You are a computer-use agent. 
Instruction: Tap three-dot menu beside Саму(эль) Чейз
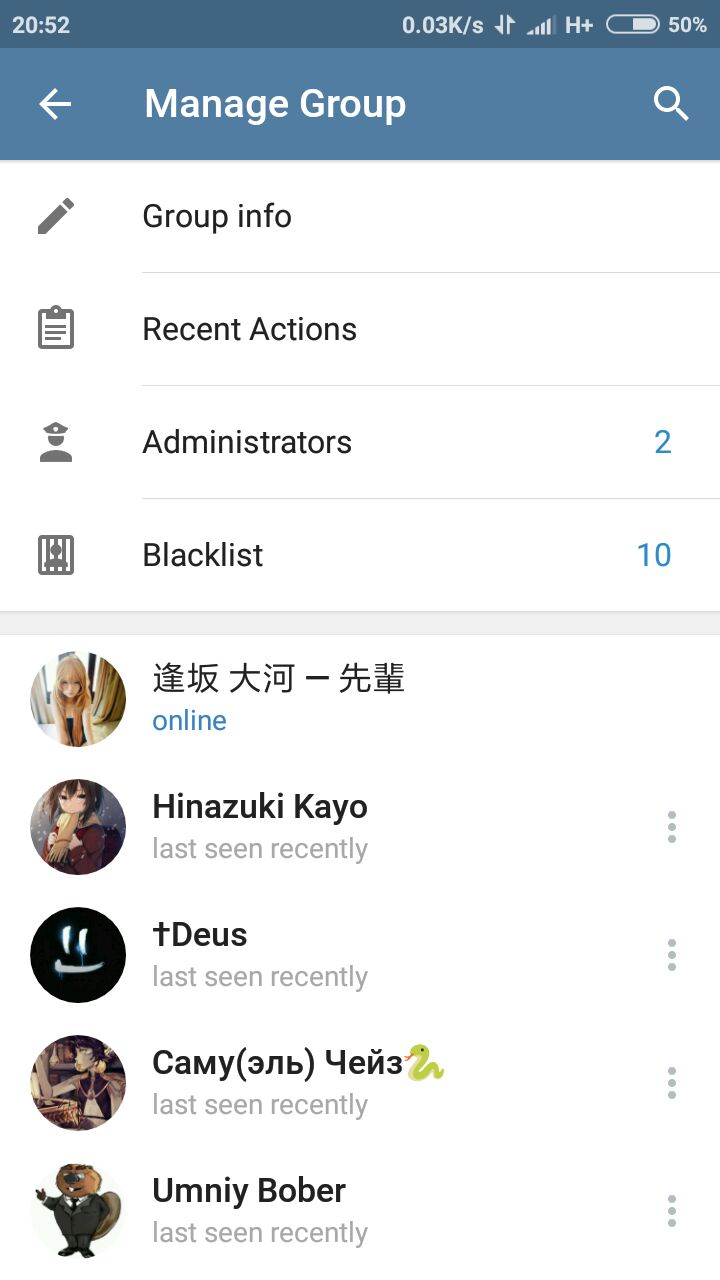tap(671, 1083)
